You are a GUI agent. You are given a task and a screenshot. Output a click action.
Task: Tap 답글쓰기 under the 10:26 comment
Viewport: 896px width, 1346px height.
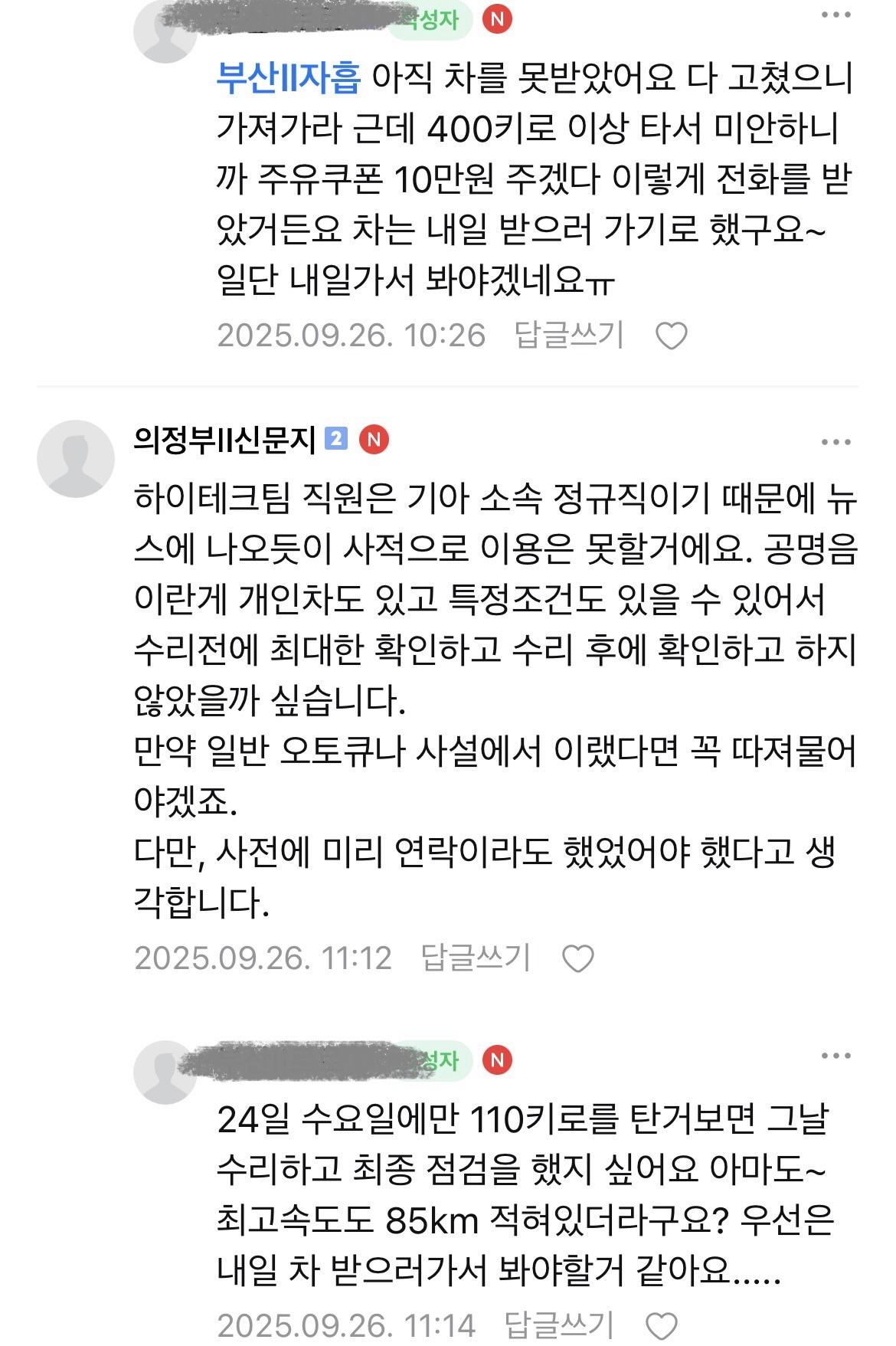[569, 336]
